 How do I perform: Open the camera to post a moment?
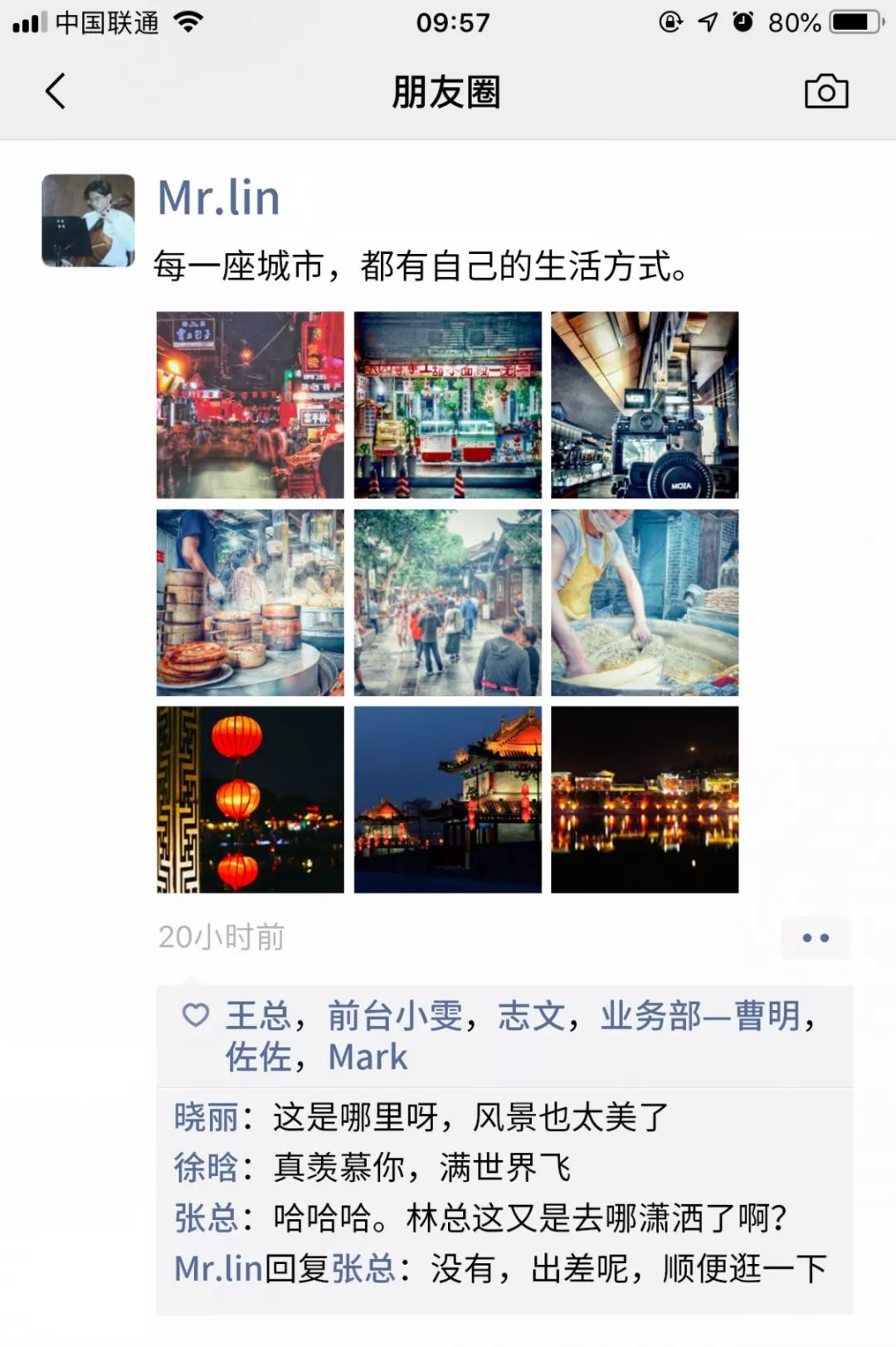point(825,91)
